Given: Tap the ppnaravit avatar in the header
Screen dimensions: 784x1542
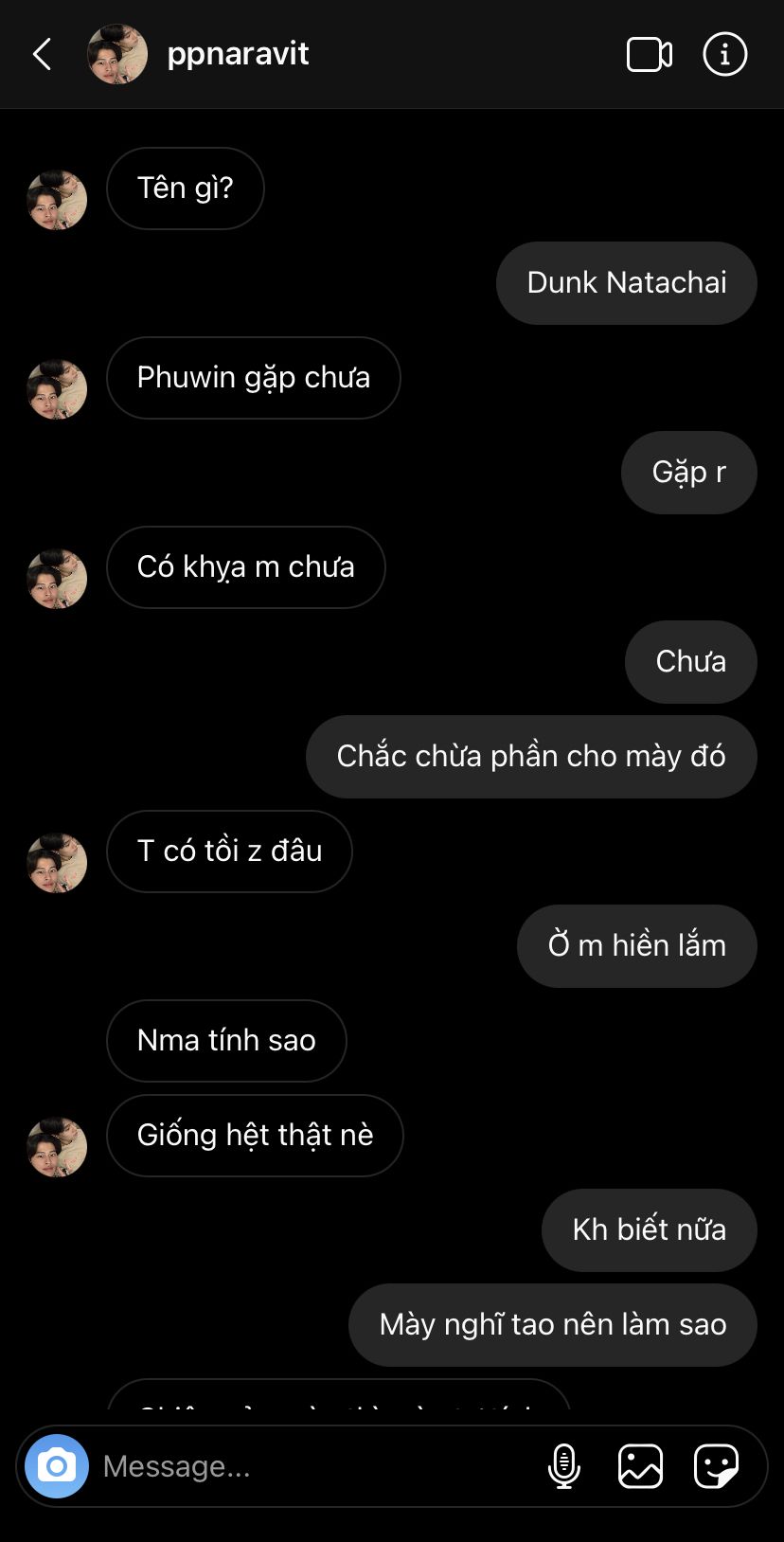Looking at the screenshot, I should (117, 54).
